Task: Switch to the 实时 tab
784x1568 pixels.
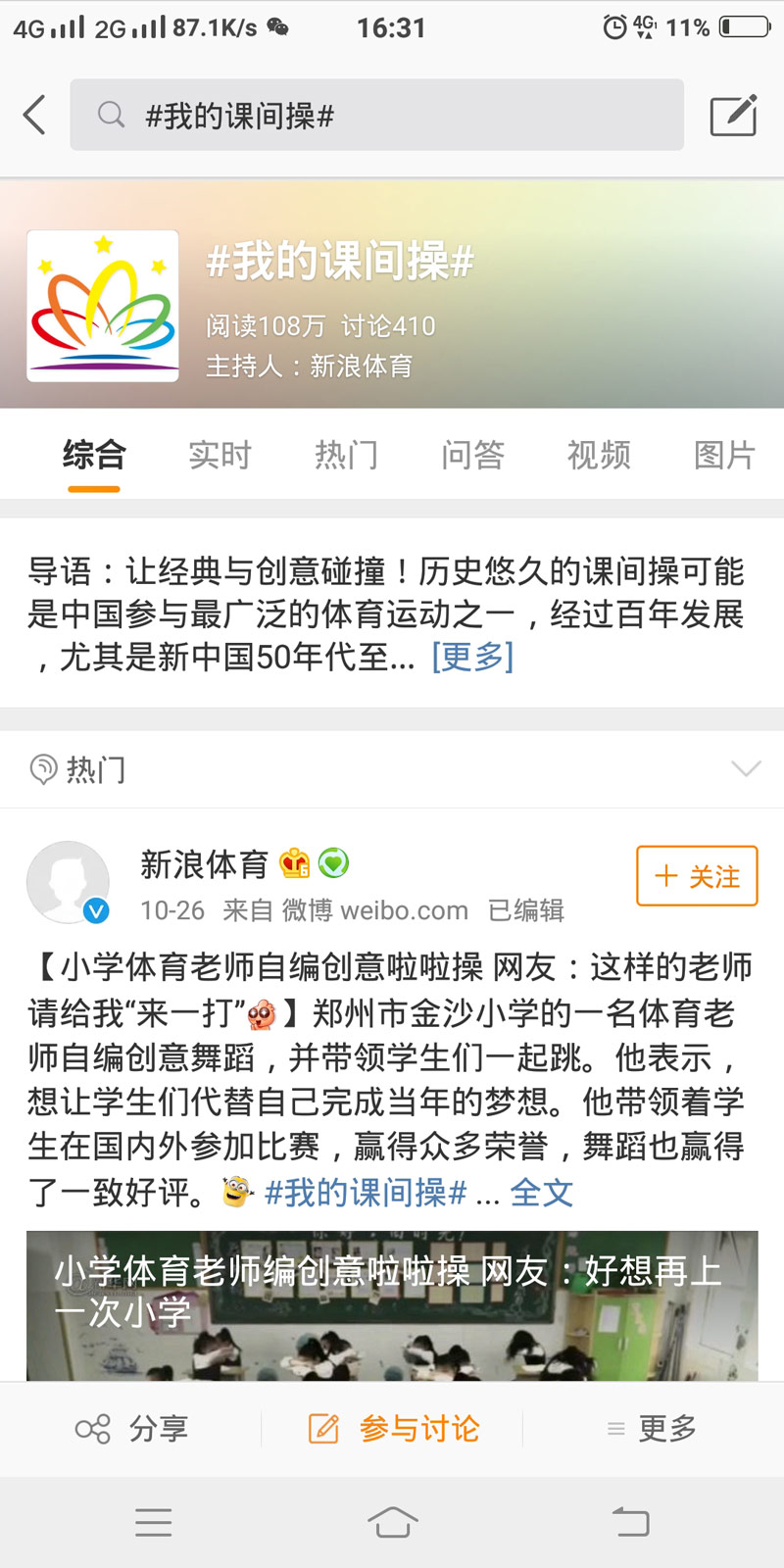Action: [220, 456]
